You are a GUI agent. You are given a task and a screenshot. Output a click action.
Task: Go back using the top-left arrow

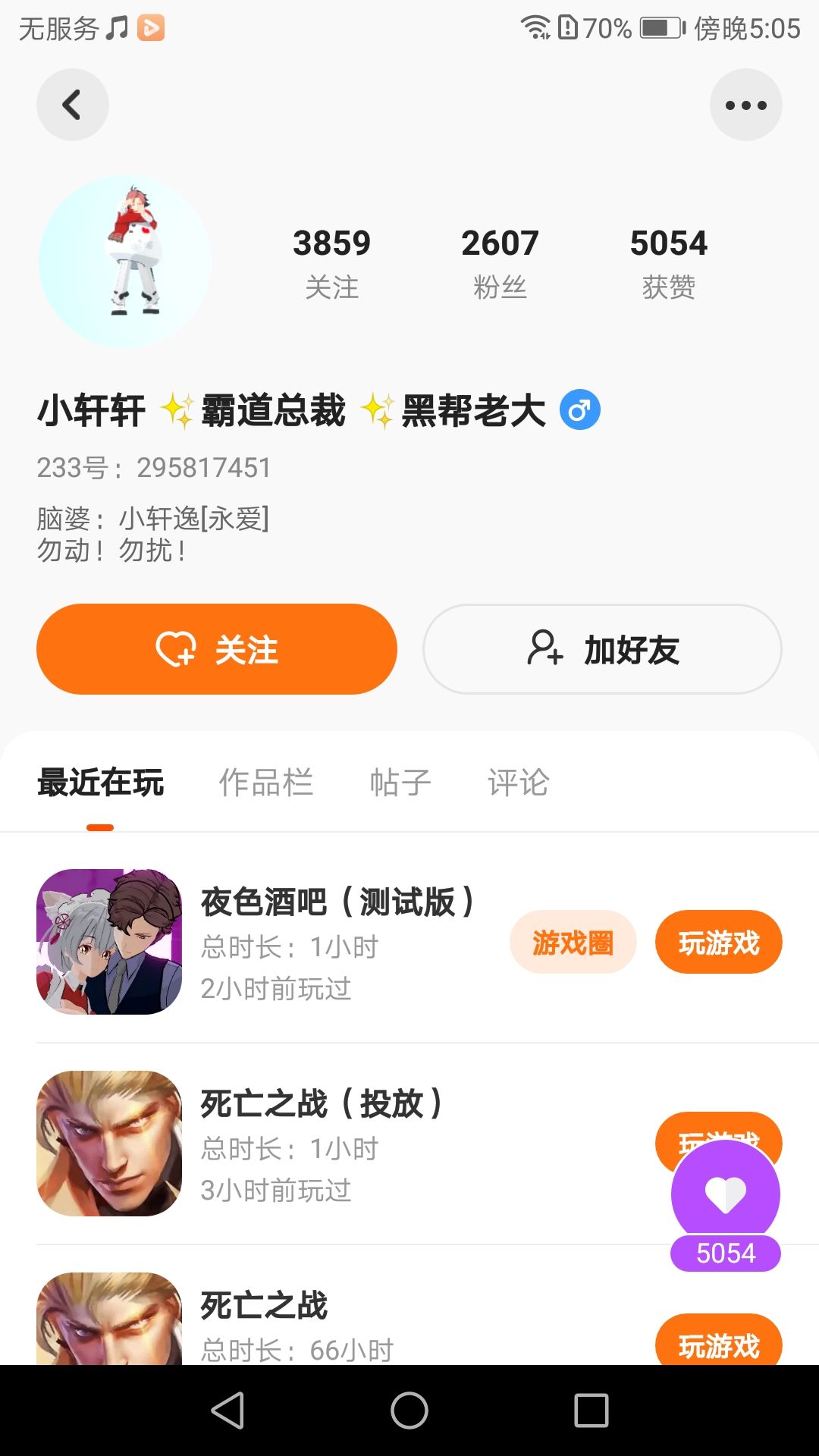pos(73,105)
